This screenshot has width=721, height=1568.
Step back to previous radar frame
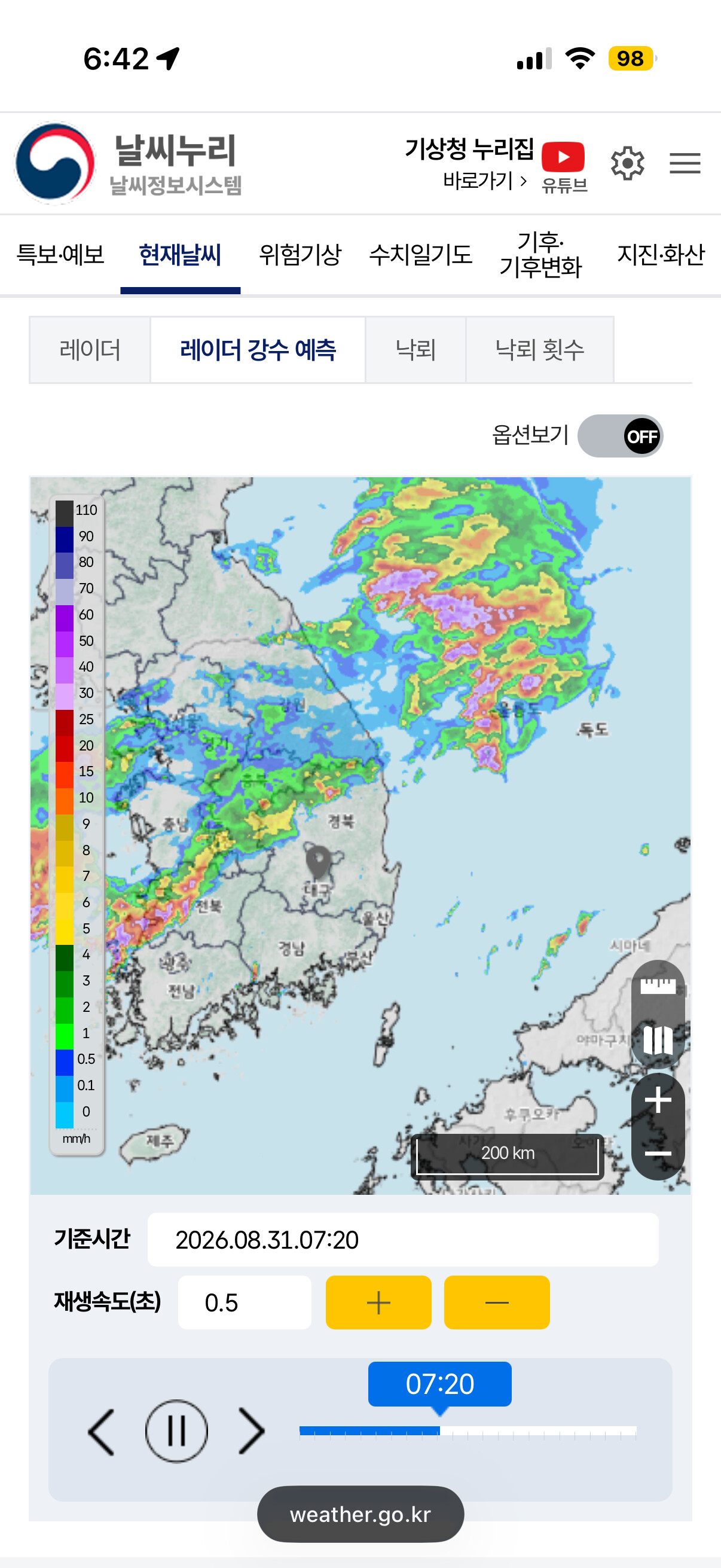coord(101,1430)
